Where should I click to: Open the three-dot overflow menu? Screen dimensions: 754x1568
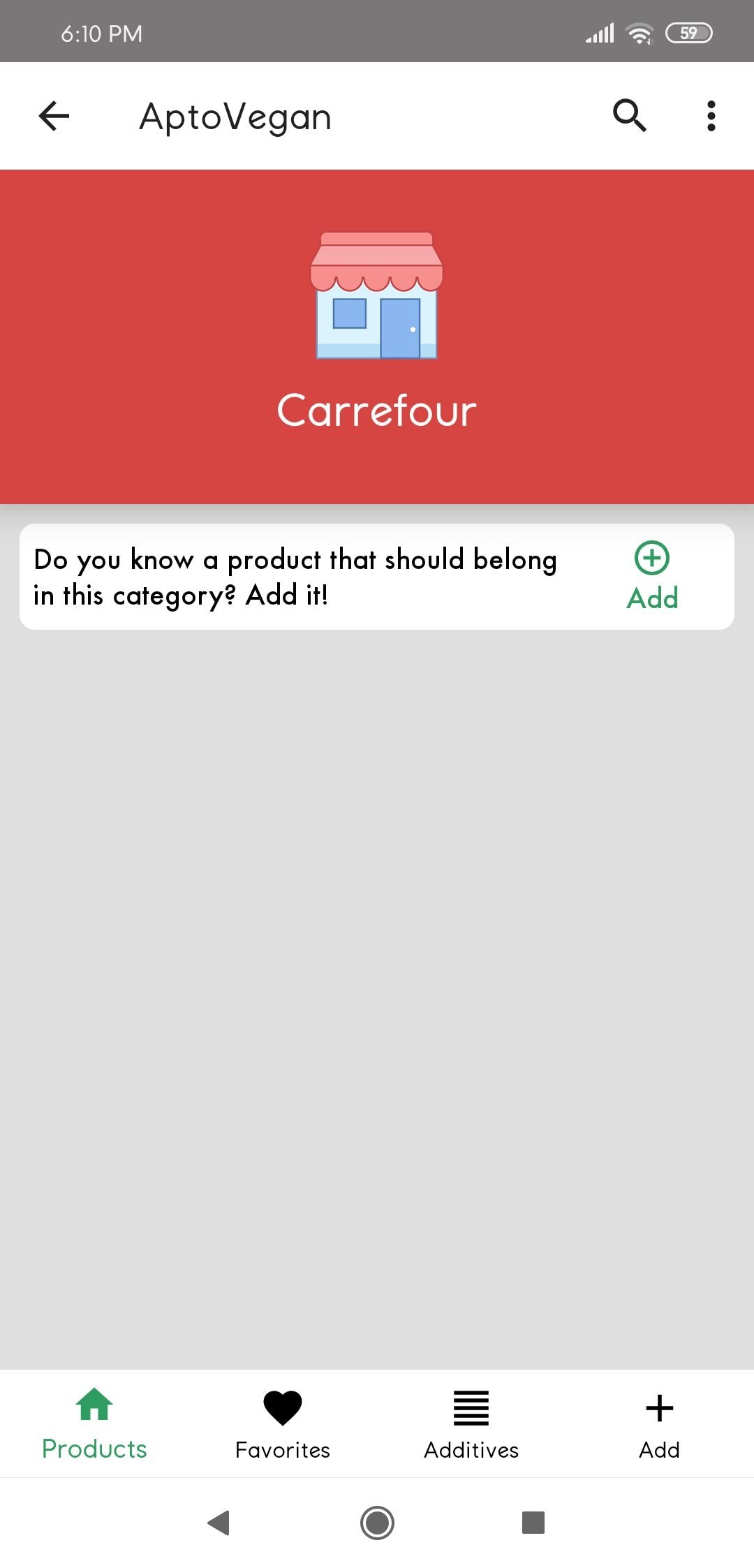click(711, 116)
